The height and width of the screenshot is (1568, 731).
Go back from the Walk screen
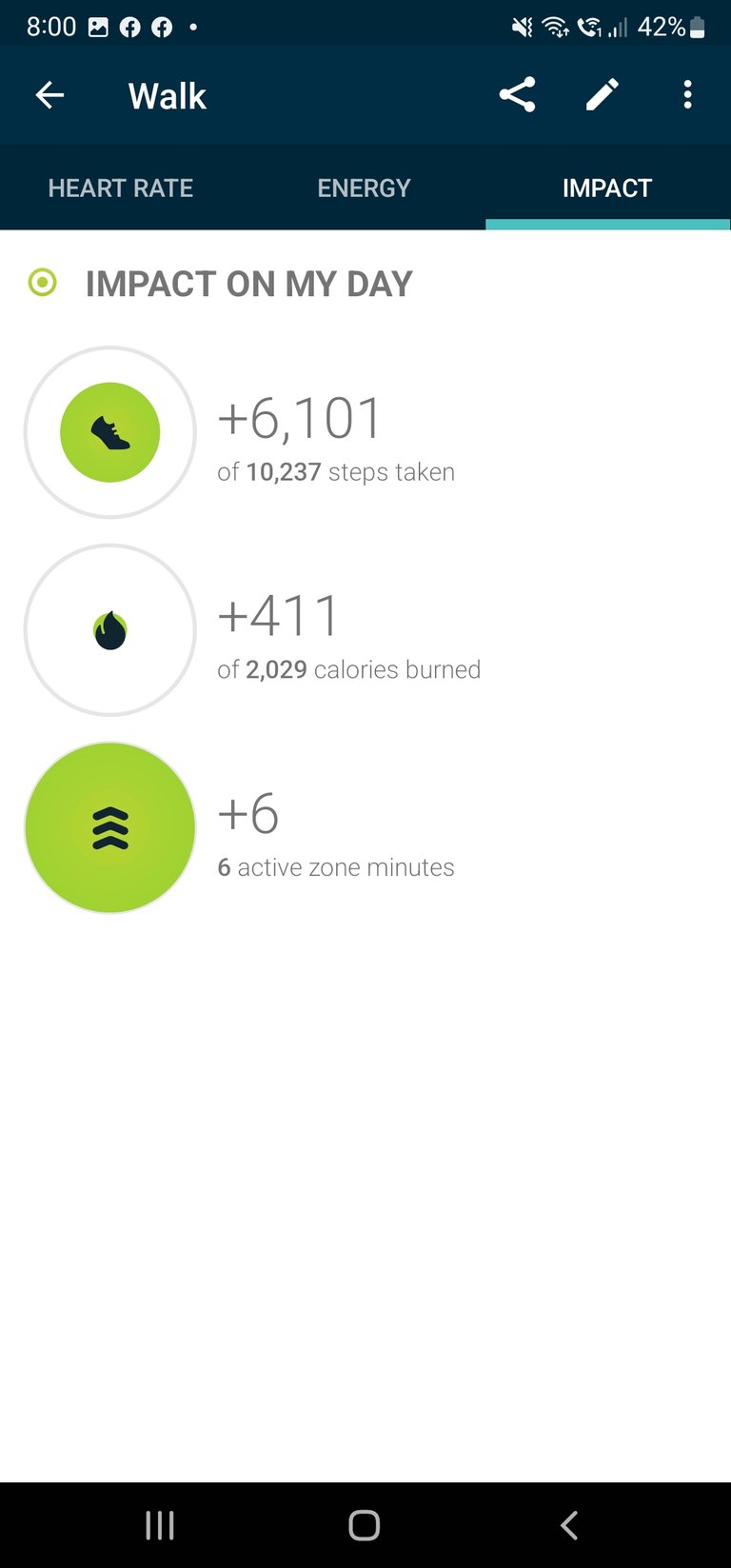[49, 95]
